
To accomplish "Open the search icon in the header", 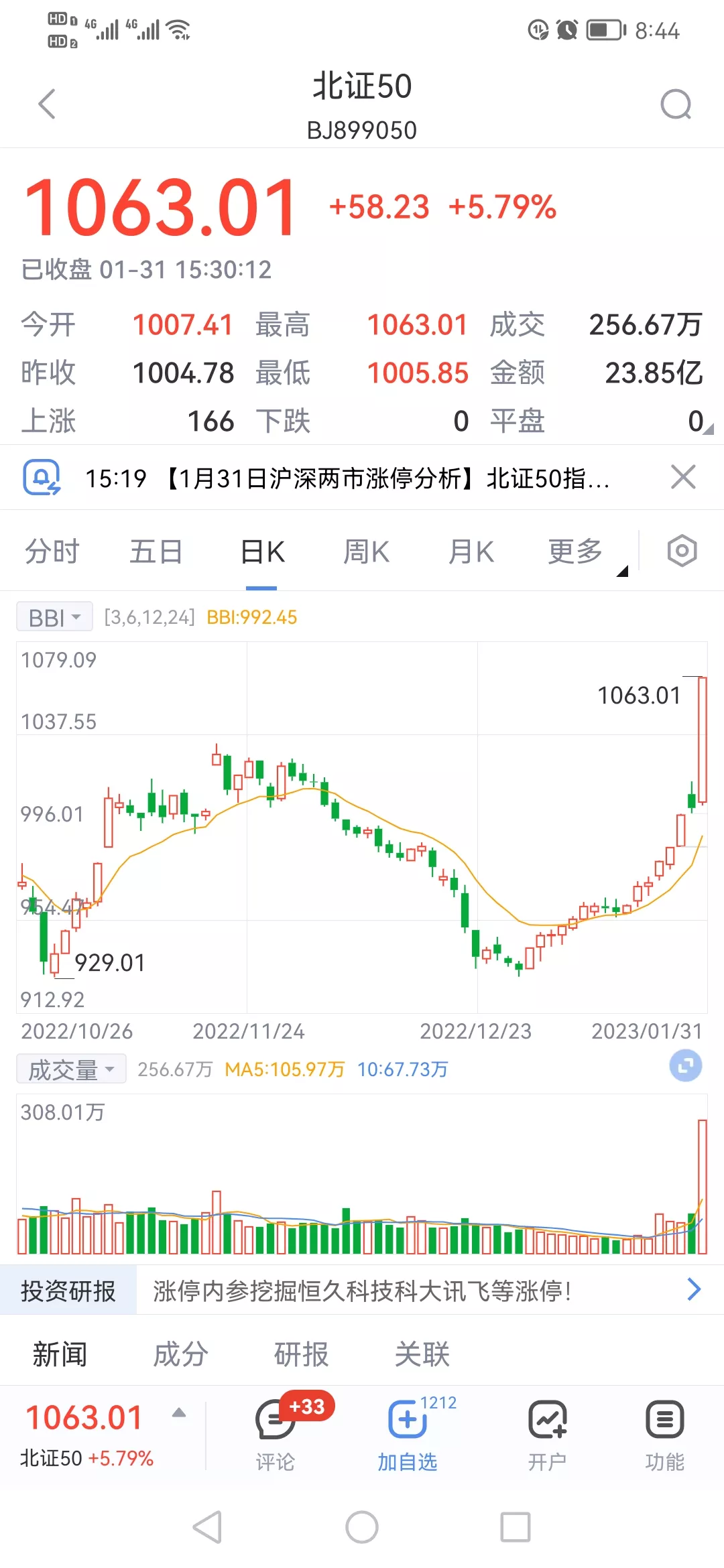I will click(x=676, y=105).
